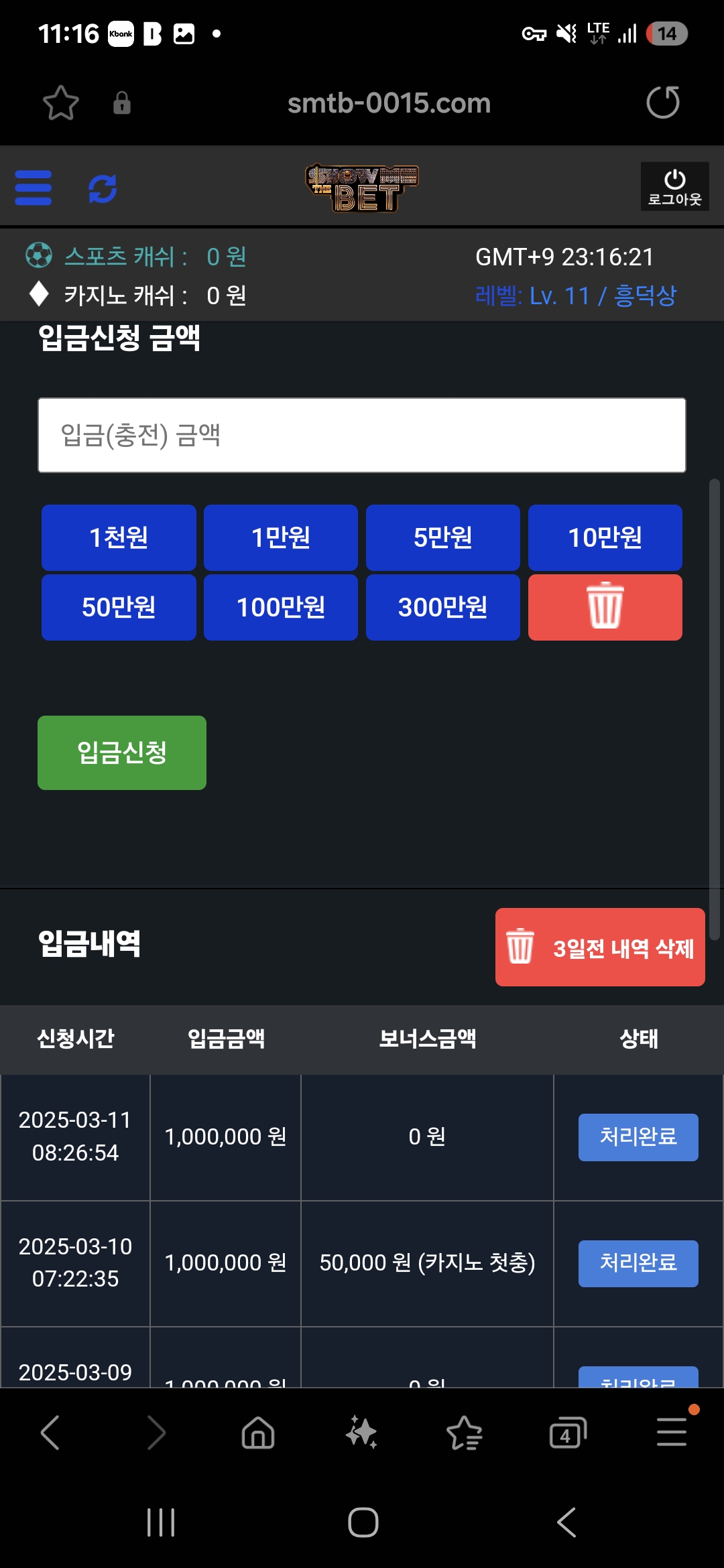Screen dimensions: 724x1568
Task: Select the 1만원 amount button
Action: click(x=281, y=537)
